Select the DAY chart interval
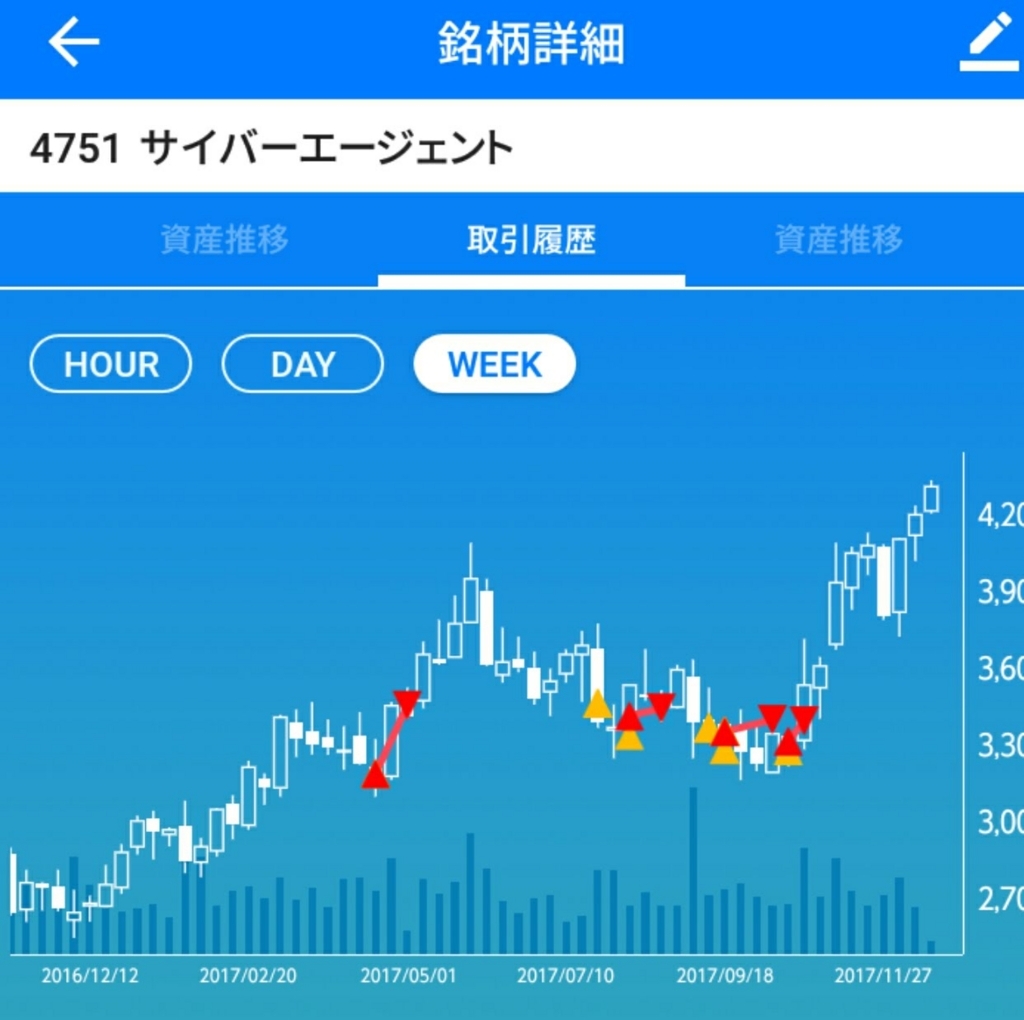 pyautogui.click(x=302, y=364)
